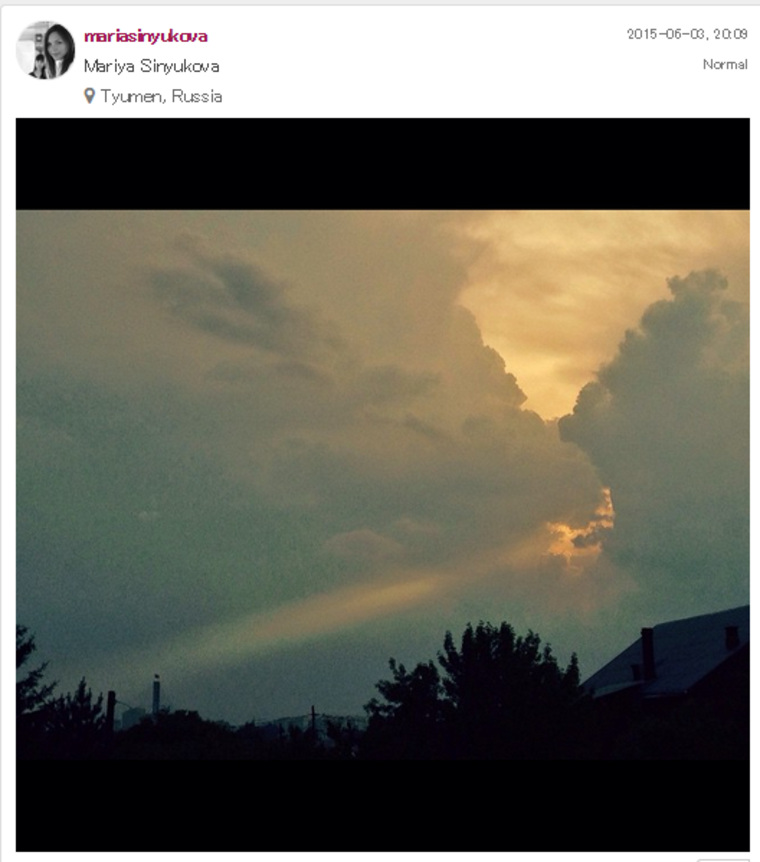Tap Mariya Sinyukova's profile avatar
760x862 pixels.
[46, 50]
